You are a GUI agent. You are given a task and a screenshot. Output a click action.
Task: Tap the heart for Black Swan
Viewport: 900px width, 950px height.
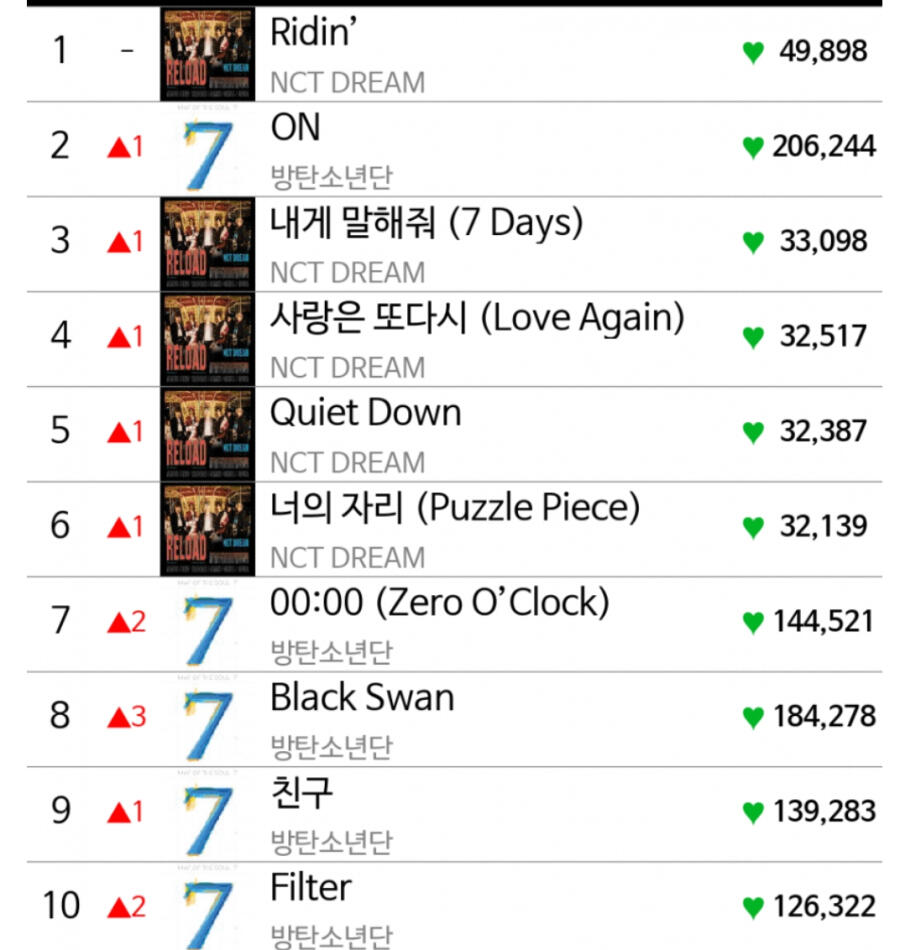pyautogui.click(x=753, y=717)
